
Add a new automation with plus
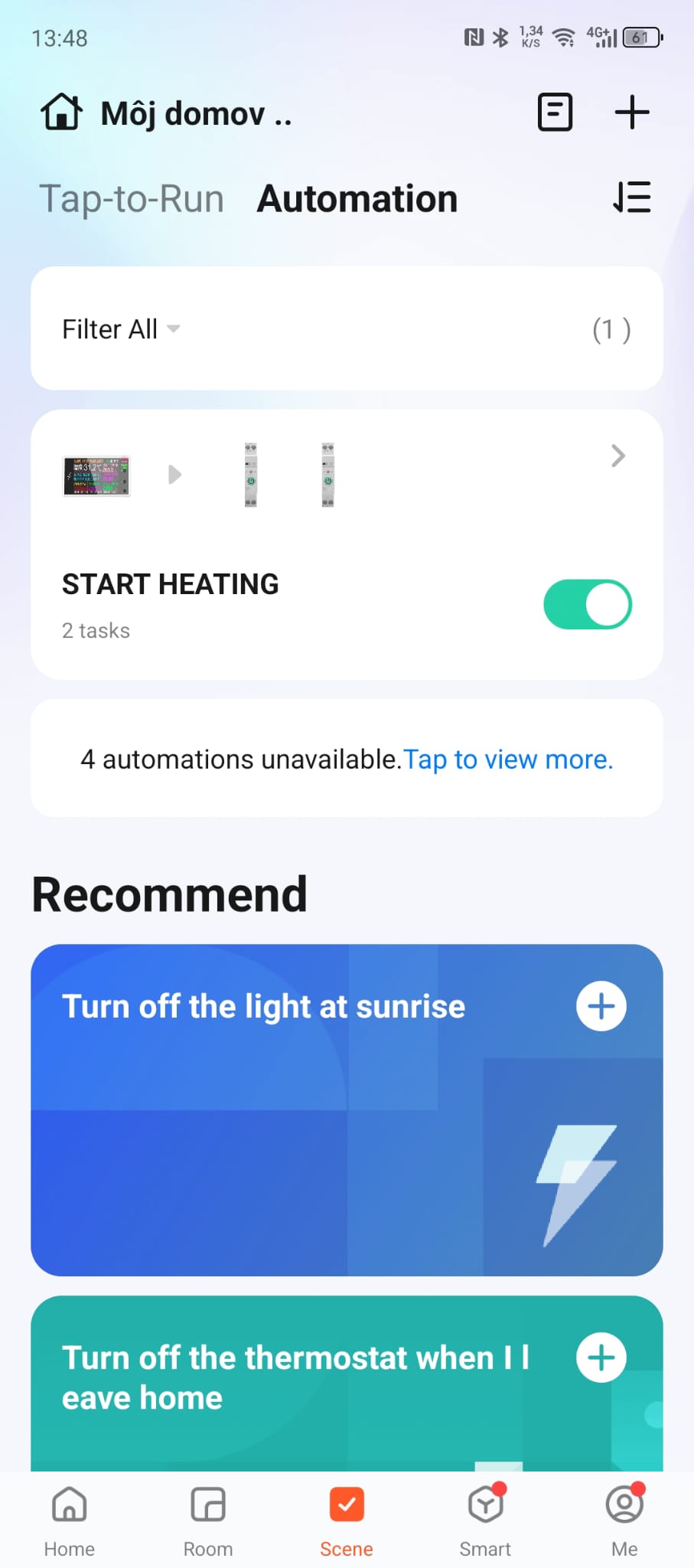click(632, 113)
